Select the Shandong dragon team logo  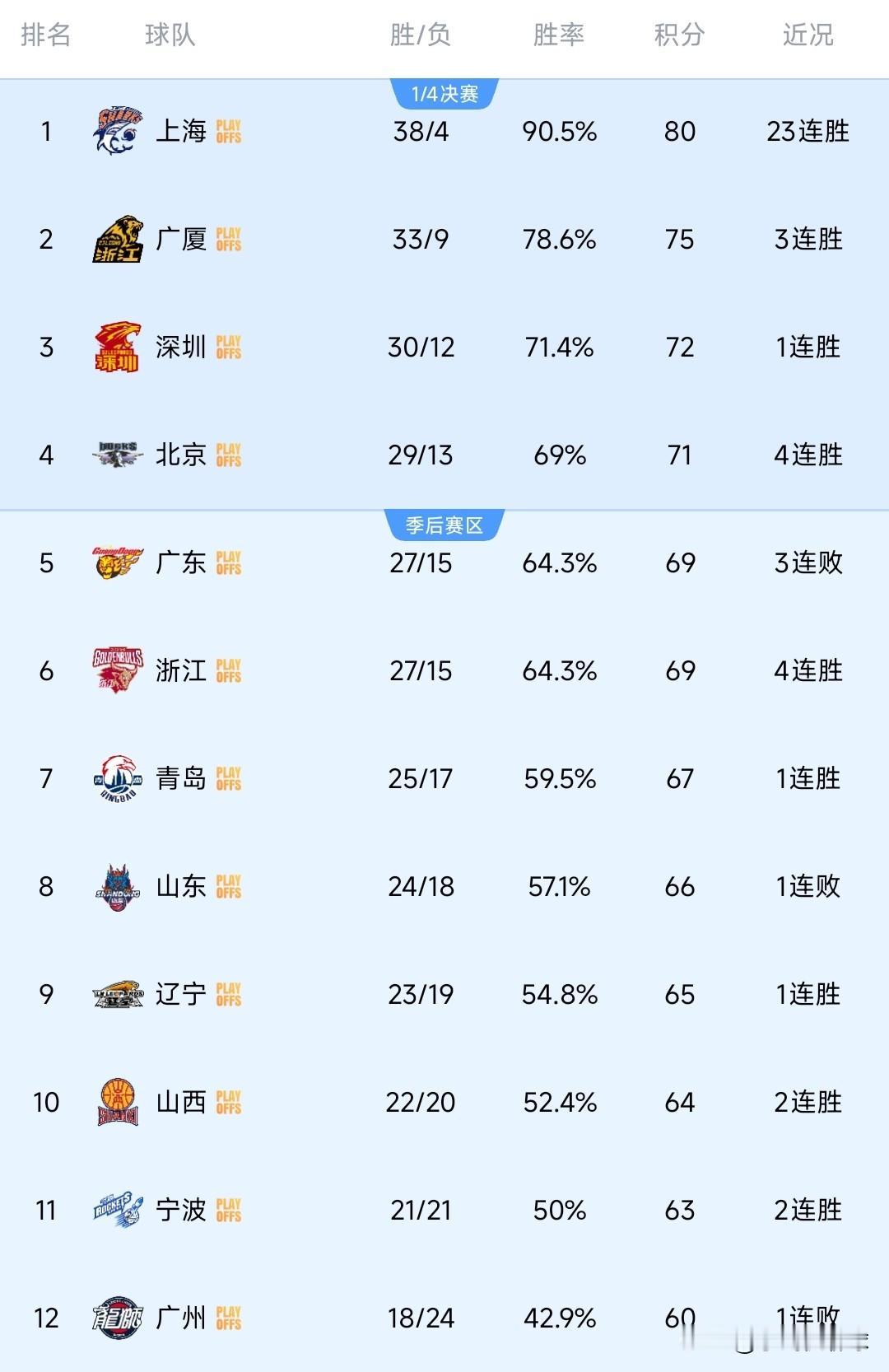[x=117, y=887]
